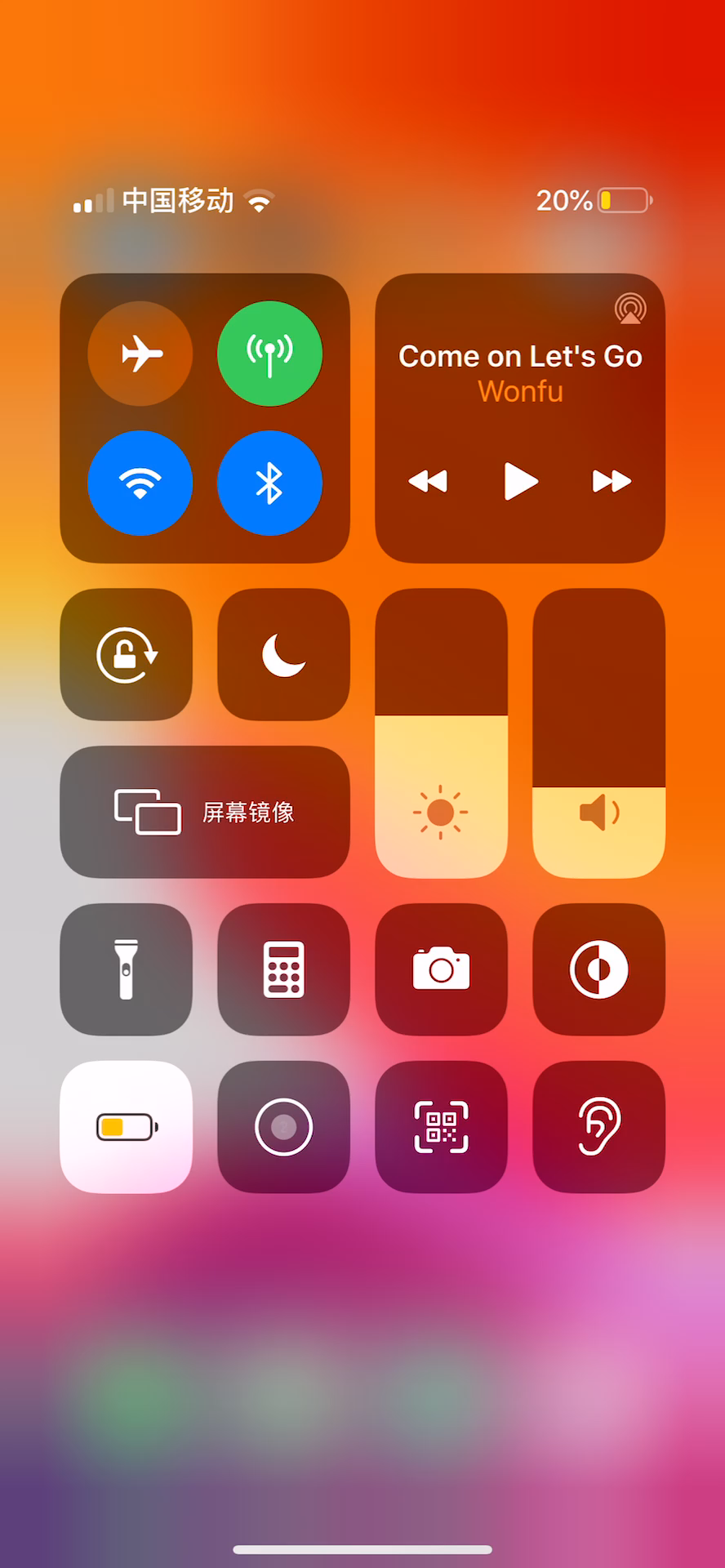Tap the volume slider
725x1568 pixels.
[598, 733]
